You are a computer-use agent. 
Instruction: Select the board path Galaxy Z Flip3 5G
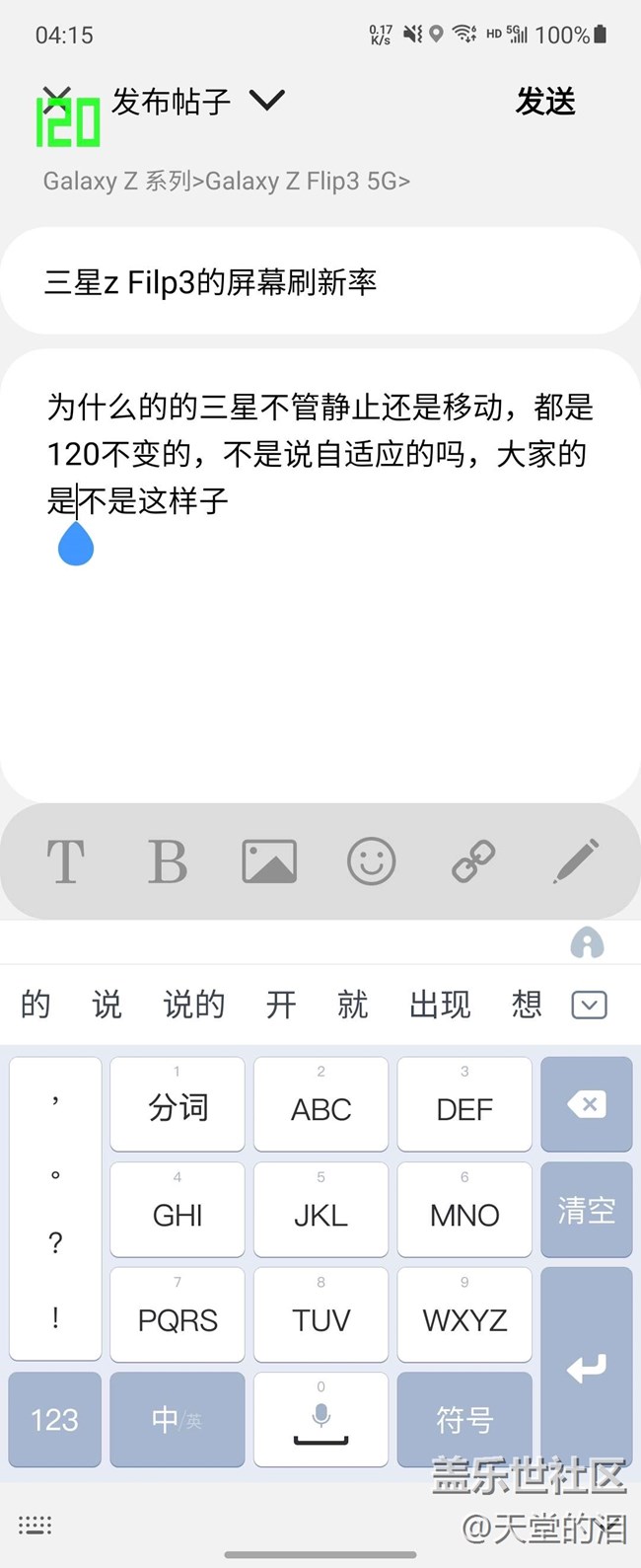click(307, 182)
